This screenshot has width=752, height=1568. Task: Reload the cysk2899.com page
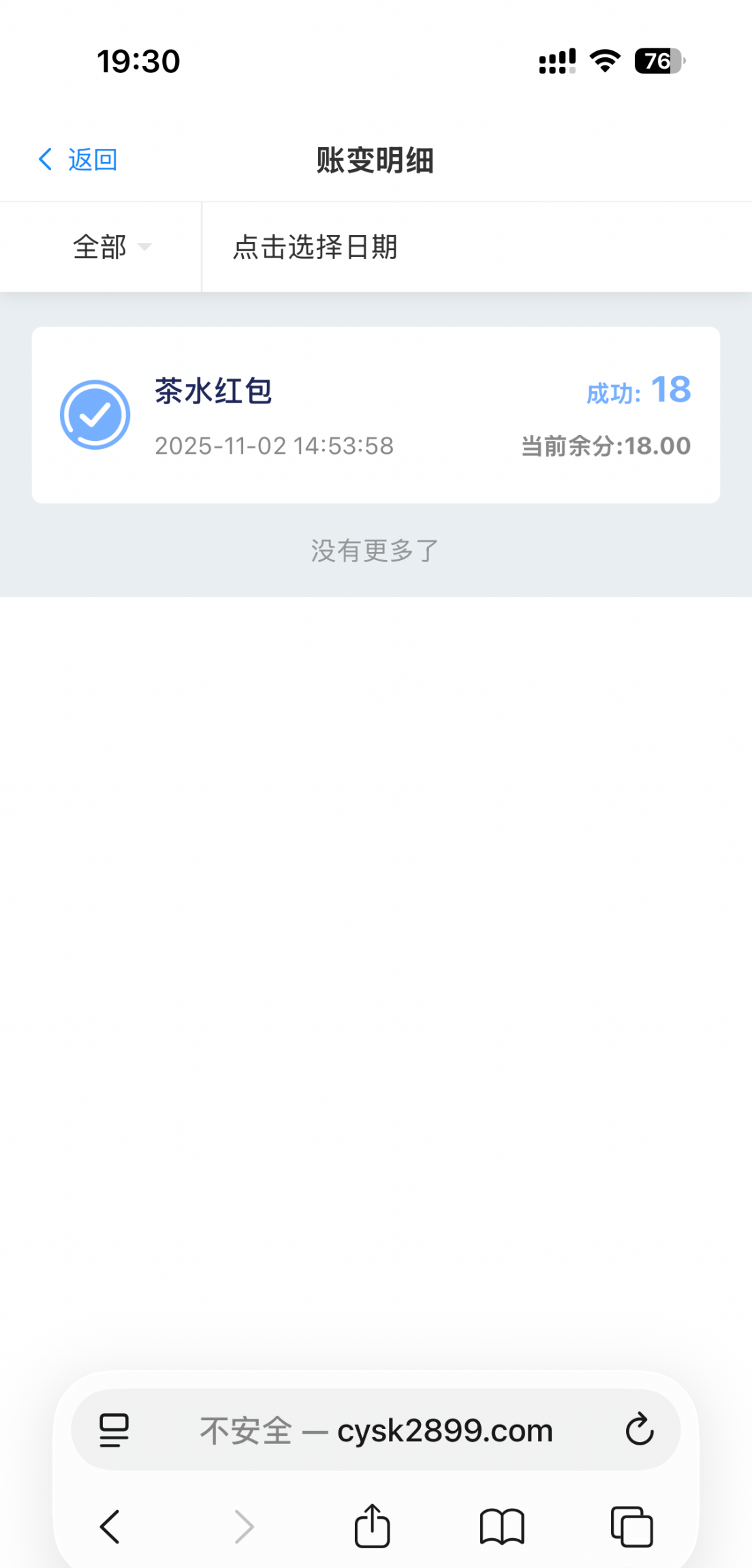tap(640, 1430)
